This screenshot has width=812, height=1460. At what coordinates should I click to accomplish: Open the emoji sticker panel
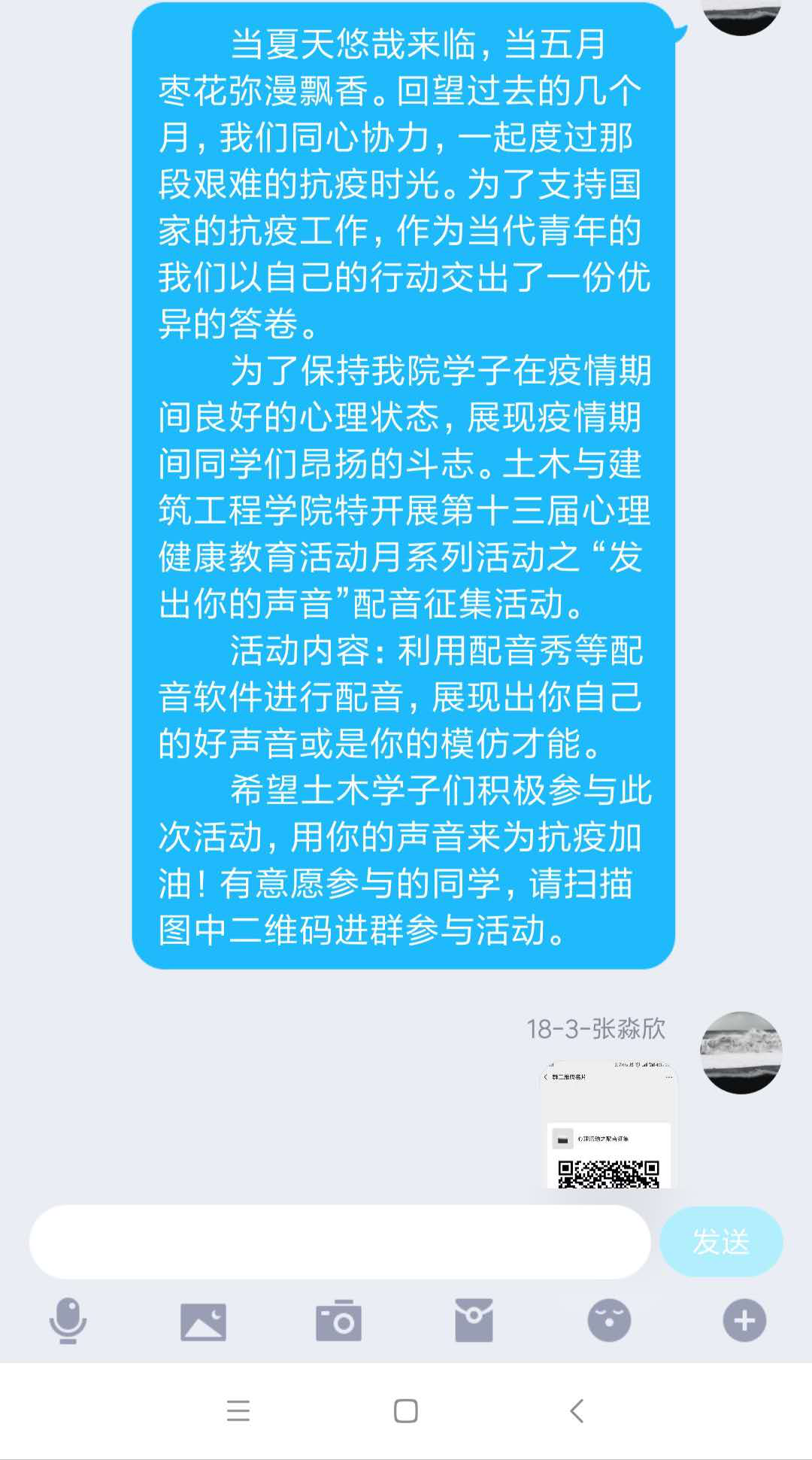(x=609, y=1321)
